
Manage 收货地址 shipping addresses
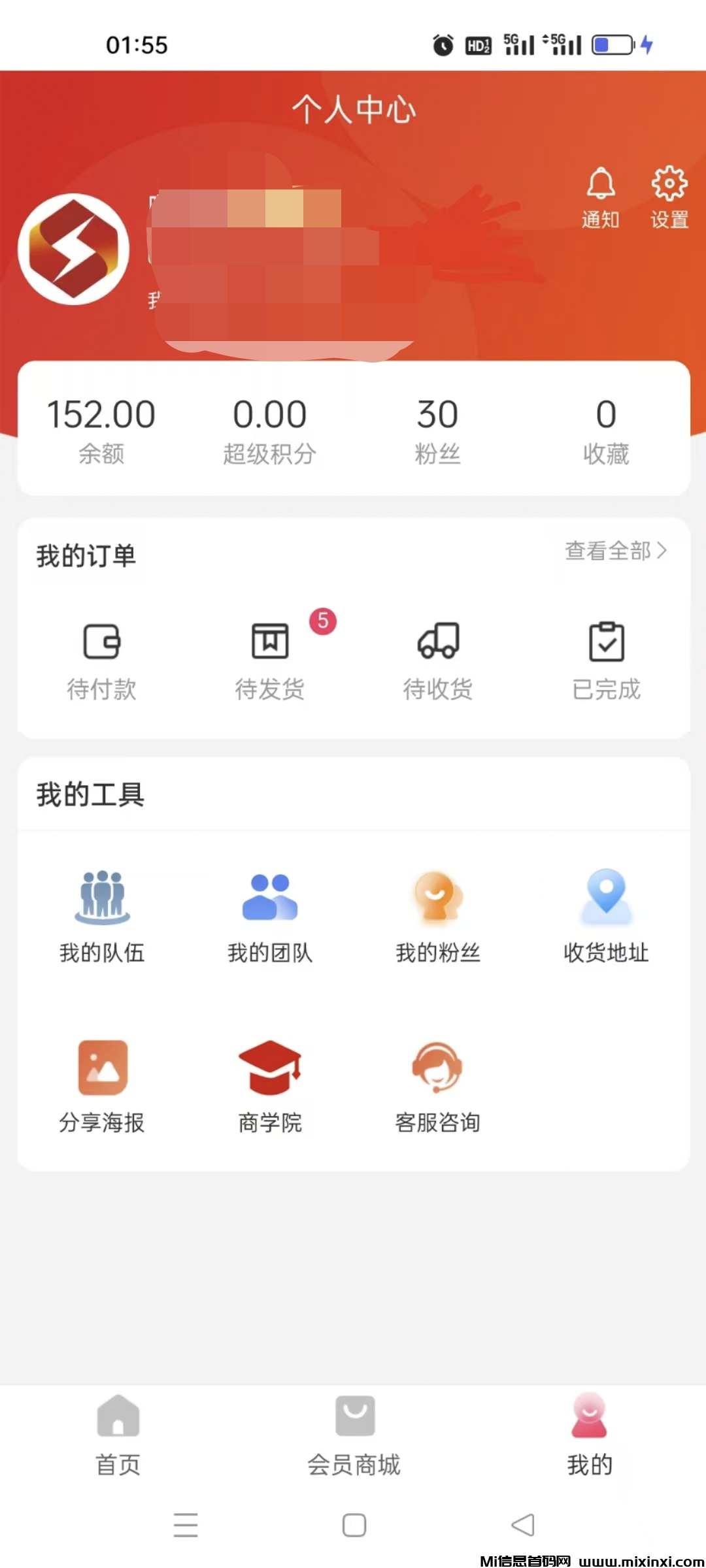[x=606, y=916]
